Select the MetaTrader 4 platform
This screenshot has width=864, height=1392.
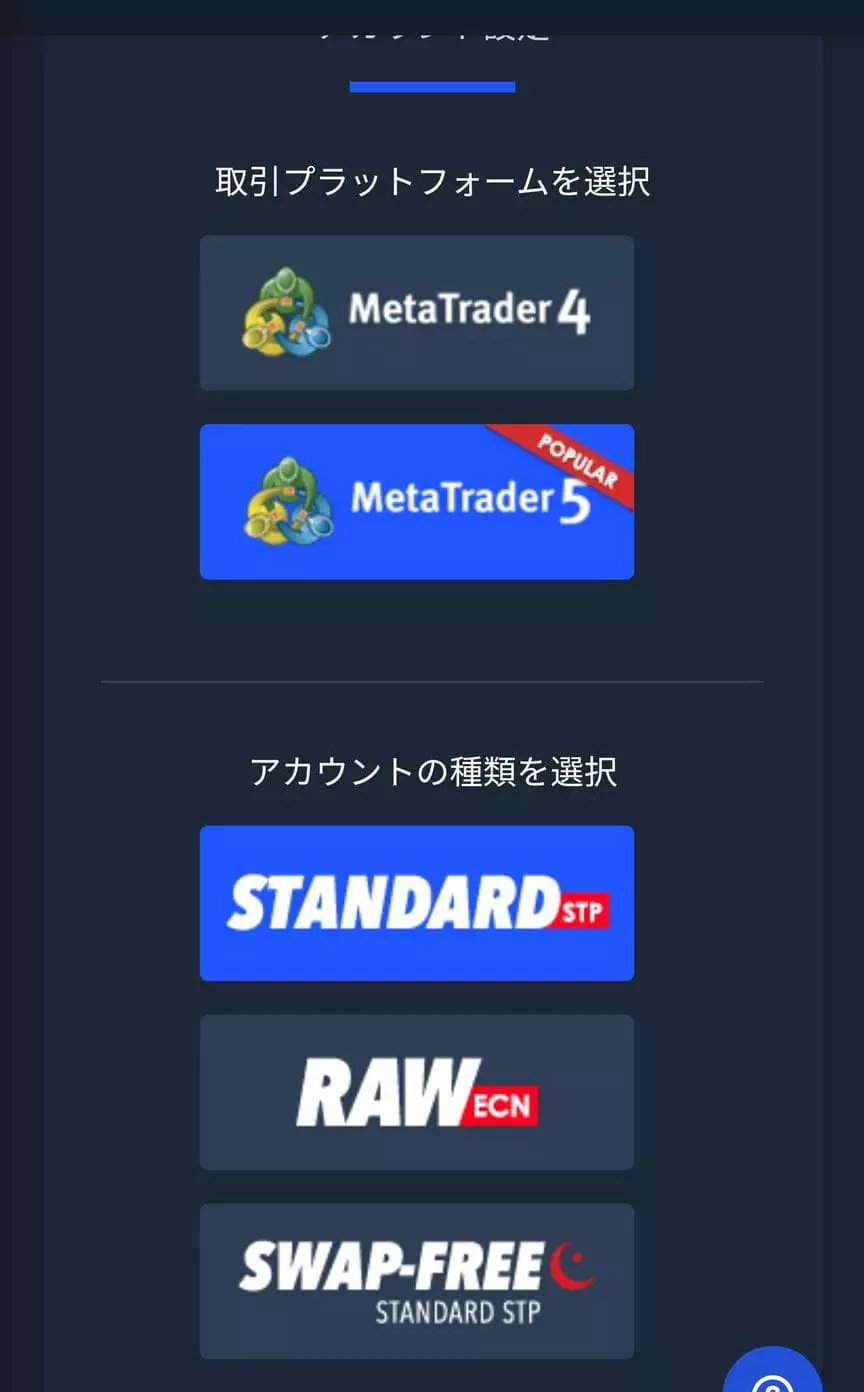[417, 313]
